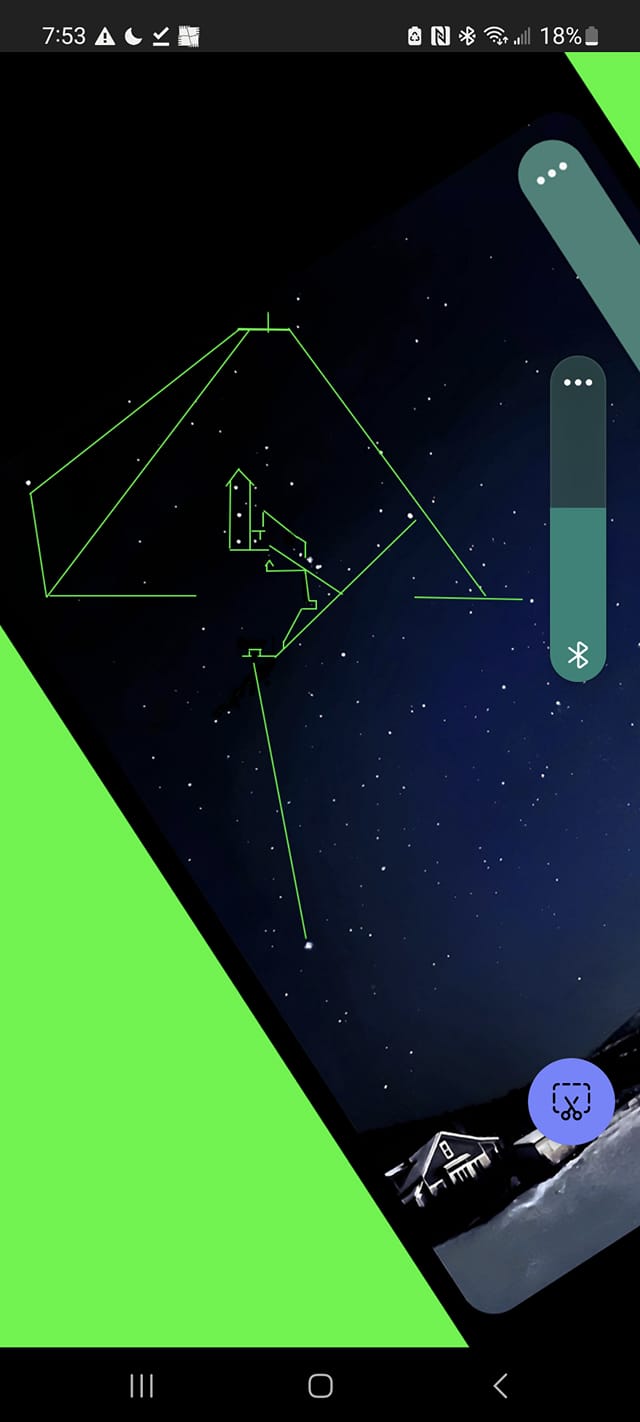Expand the upright volume panel's three-dot menu
The height and width of the screenshot is (1422, 640).
pos(578,382)
